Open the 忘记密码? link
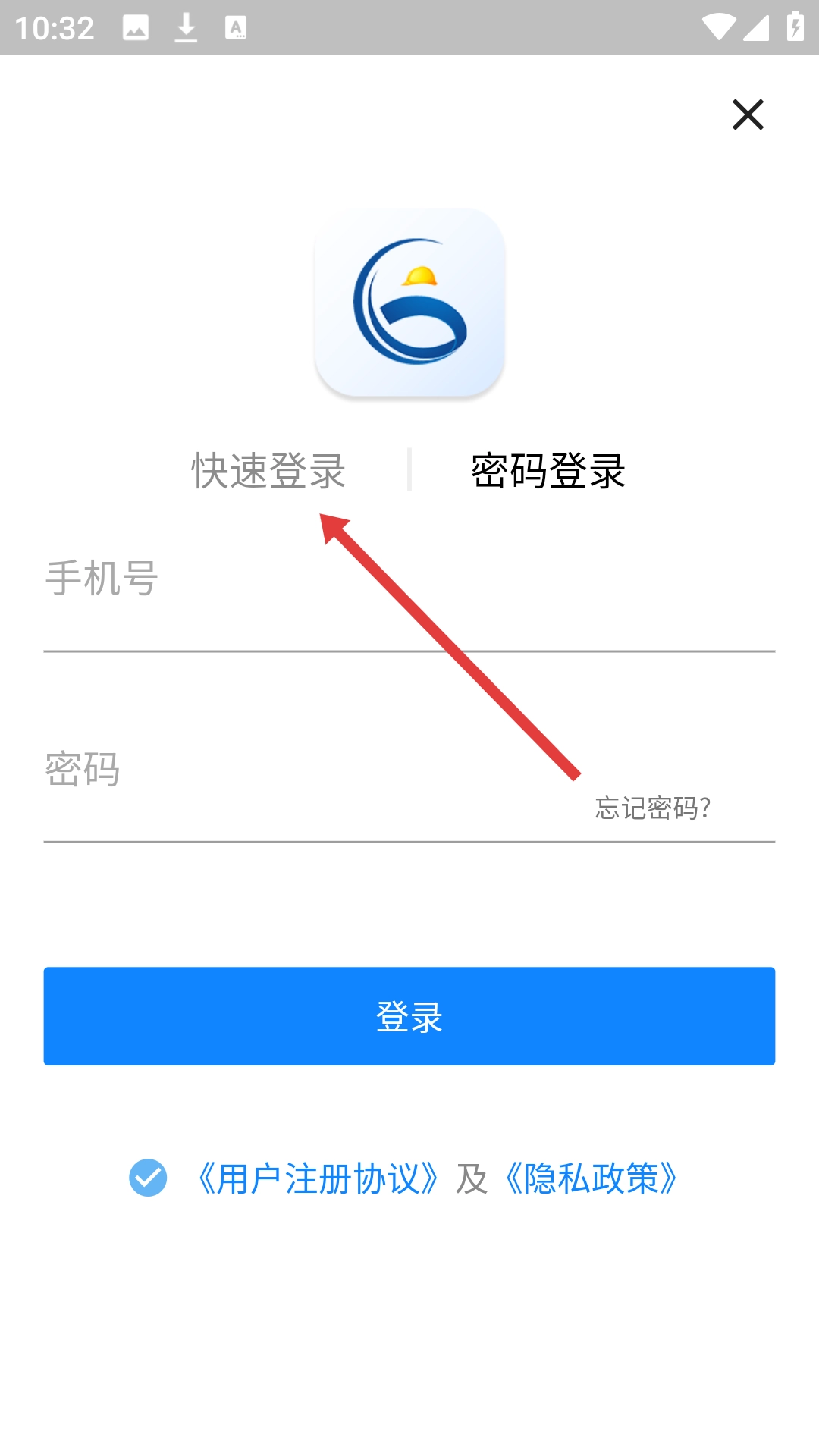The height and width of the screenshot is (1456, 819). 653,808
